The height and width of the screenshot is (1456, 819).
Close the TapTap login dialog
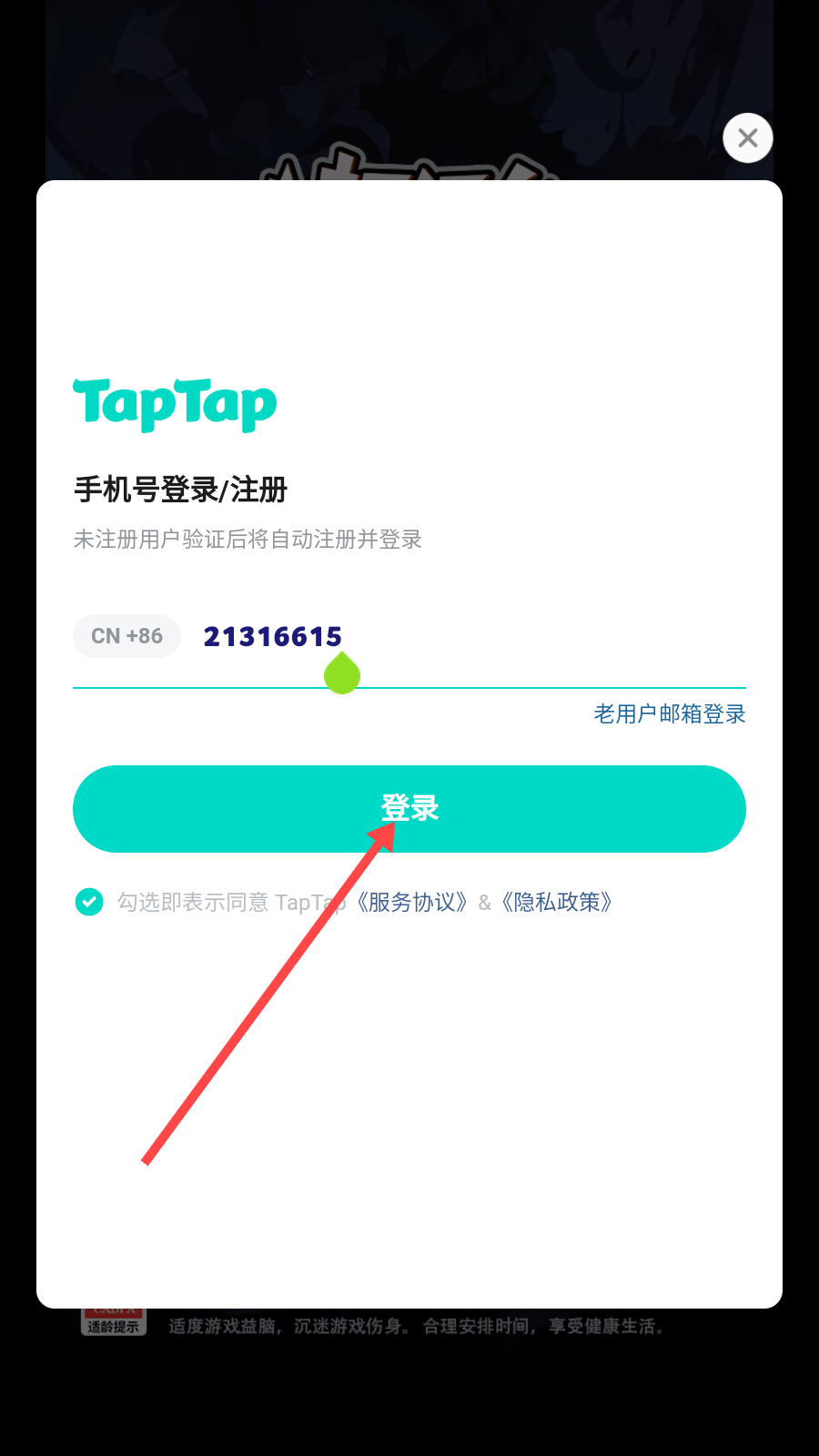[748, 138]
